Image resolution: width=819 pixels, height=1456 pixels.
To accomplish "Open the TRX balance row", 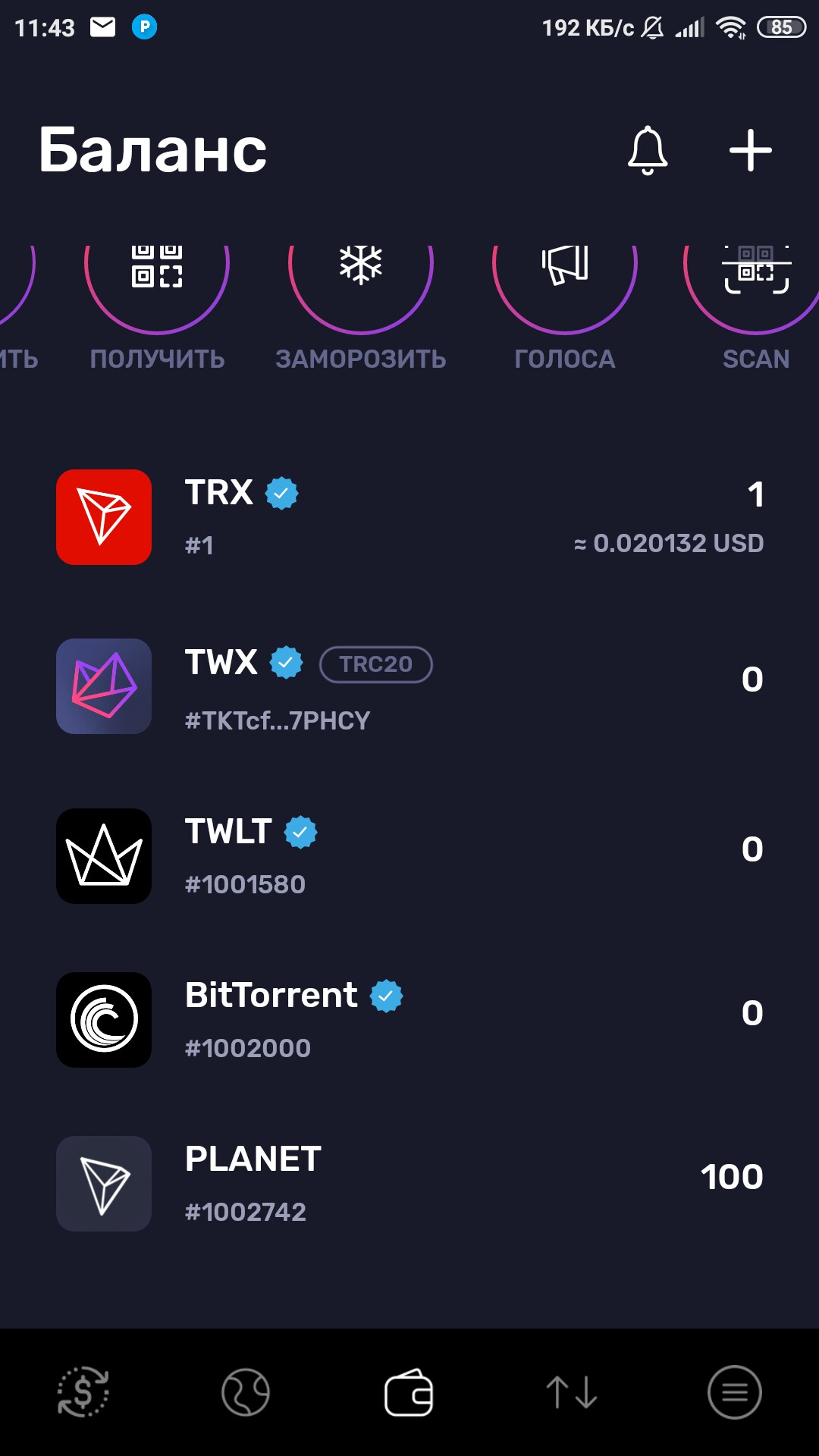I will [x=409, y=517].
